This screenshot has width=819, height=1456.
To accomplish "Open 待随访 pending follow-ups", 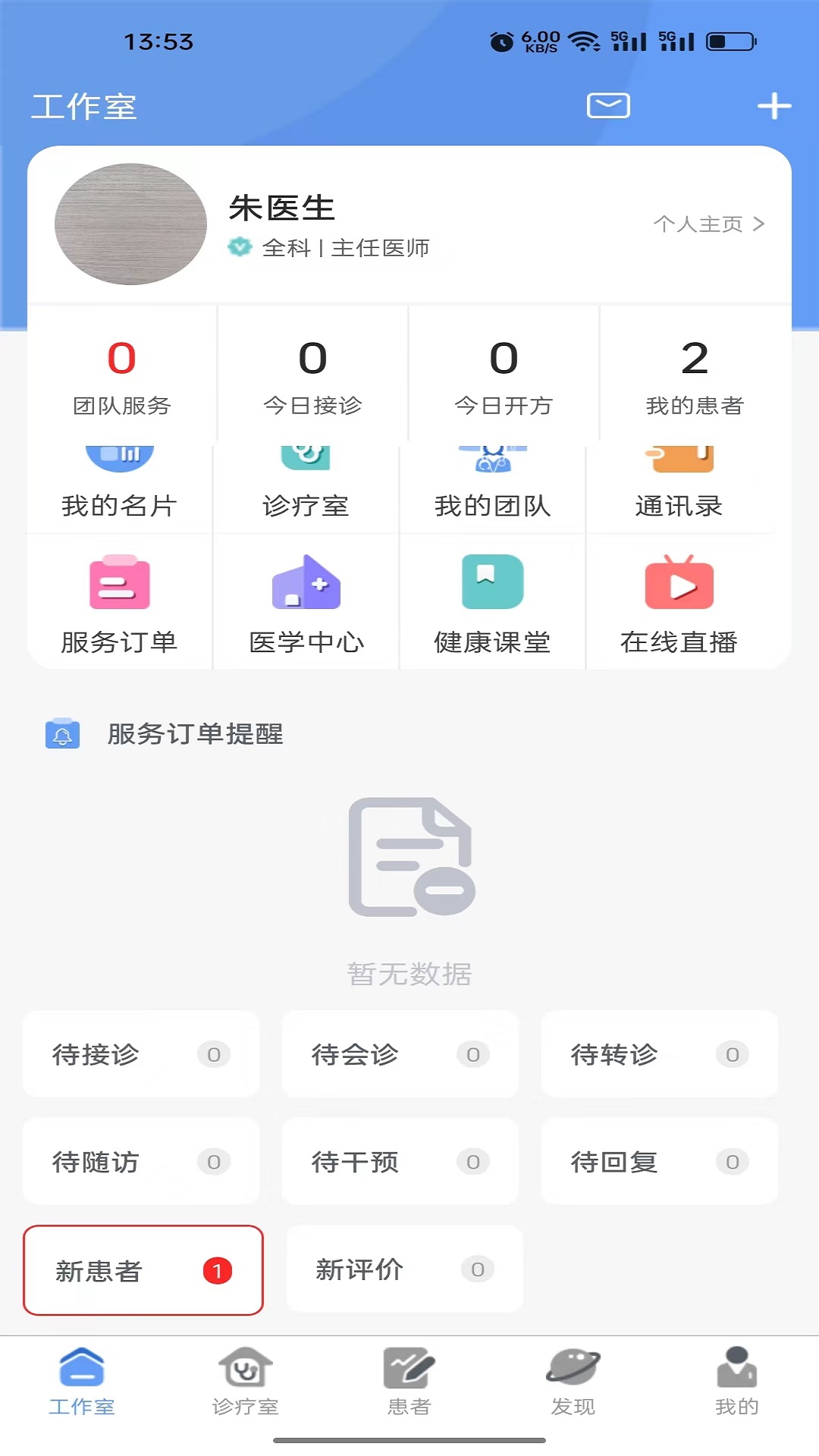I will coord(141,1161).
